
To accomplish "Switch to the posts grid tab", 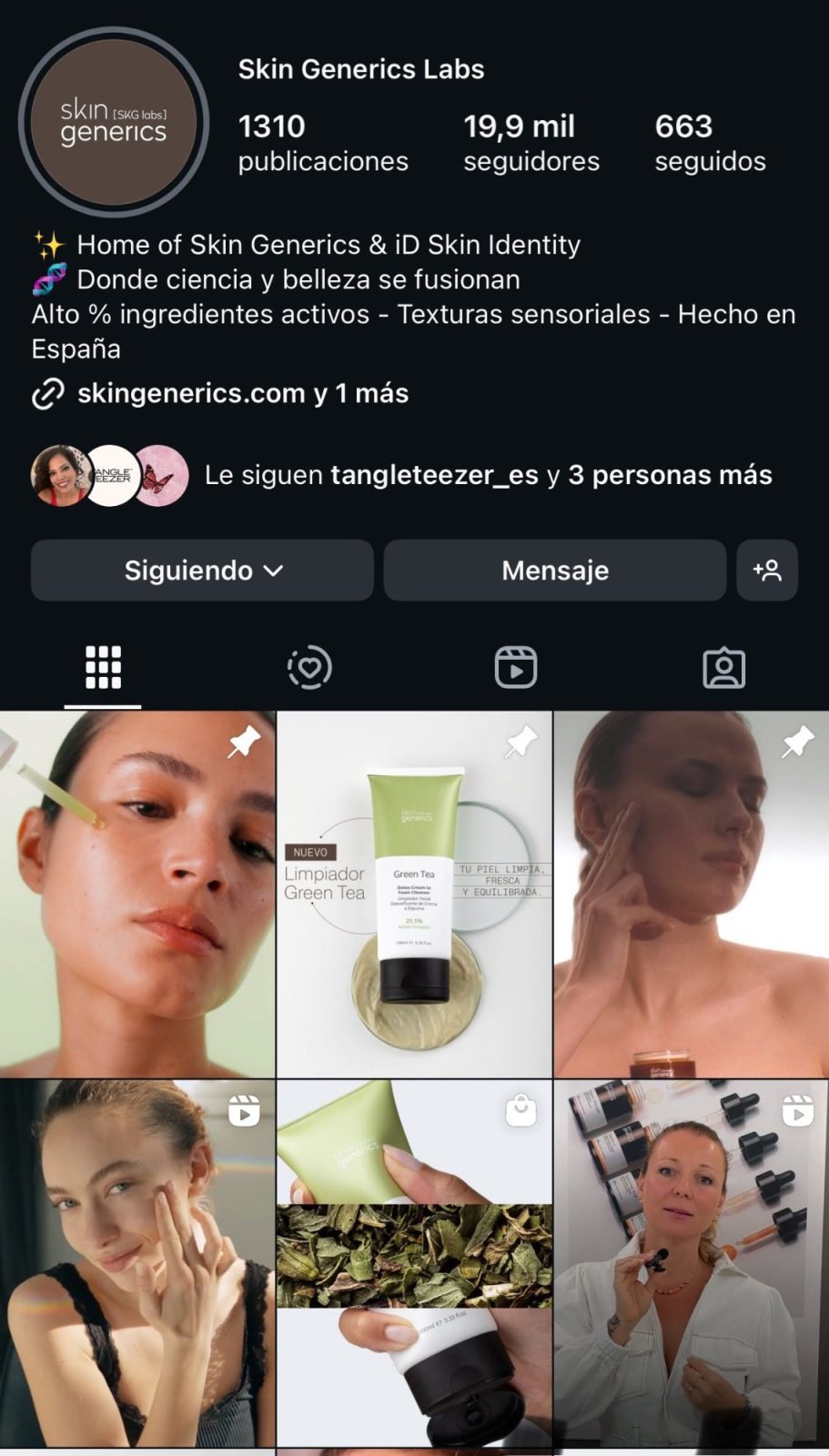I will [x=103, y=668].
